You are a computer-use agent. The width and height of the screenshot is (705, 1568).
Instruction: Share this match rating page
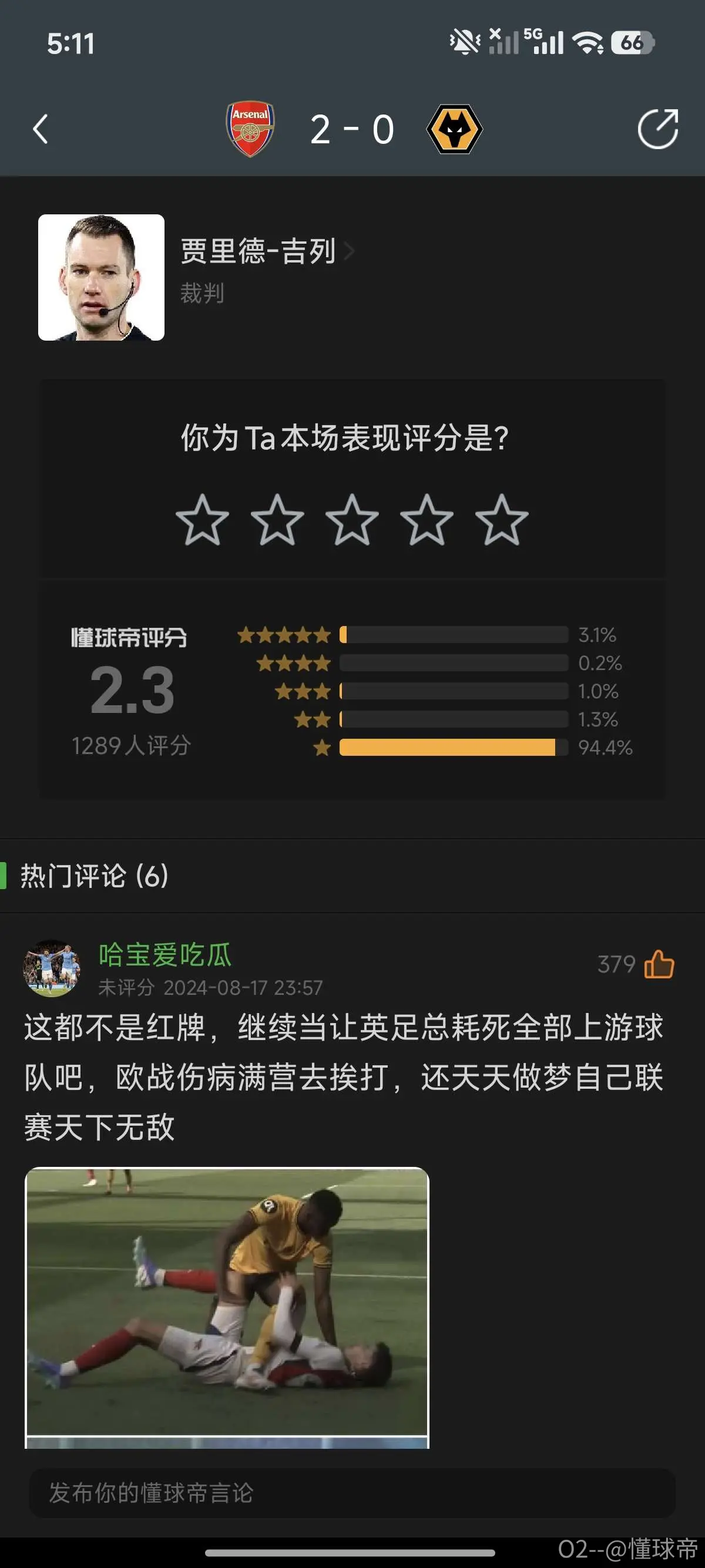click(657, 129)
